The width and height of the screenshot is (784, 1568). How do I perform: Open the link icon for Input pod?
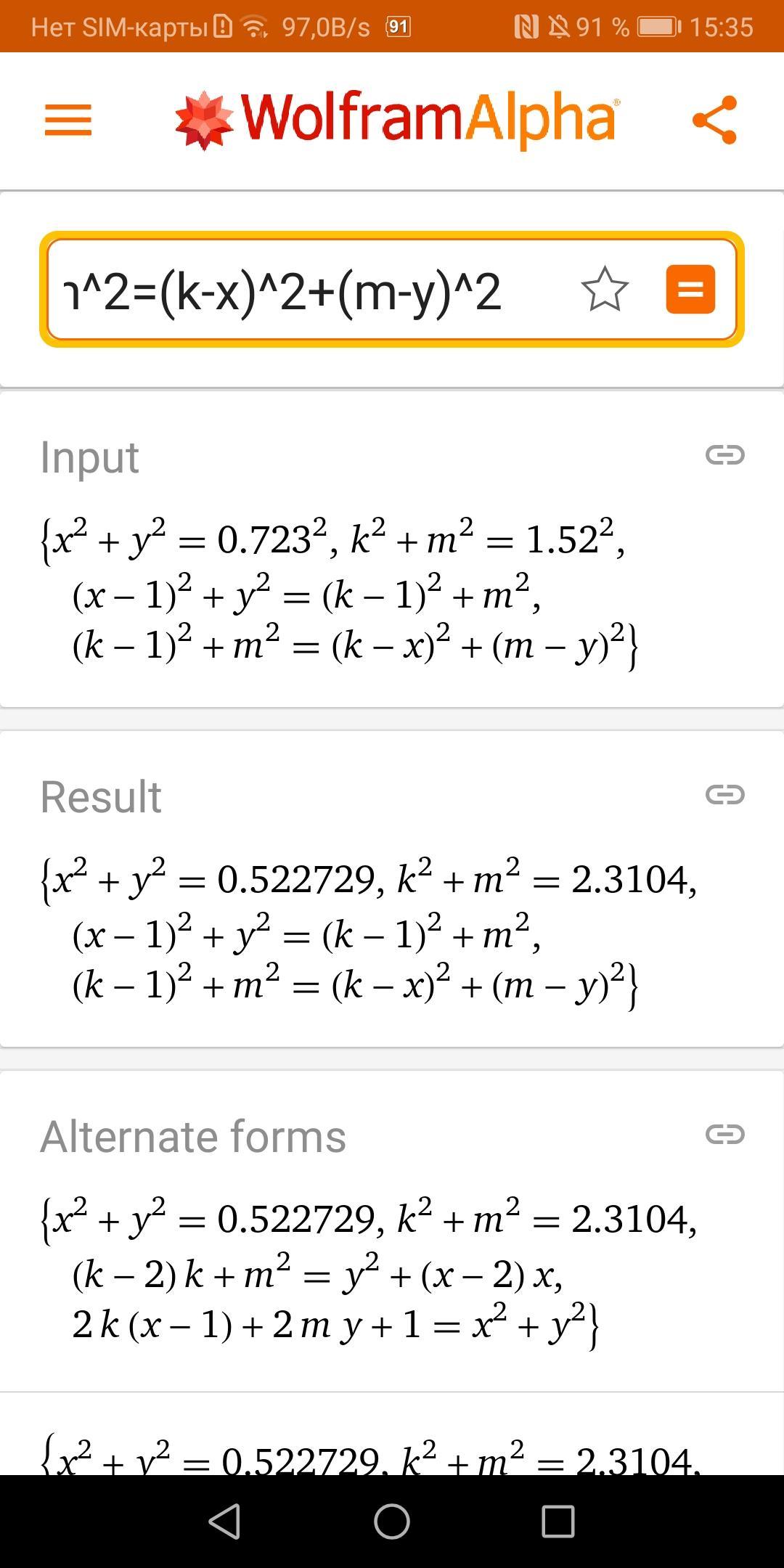(x=724, y=455)
